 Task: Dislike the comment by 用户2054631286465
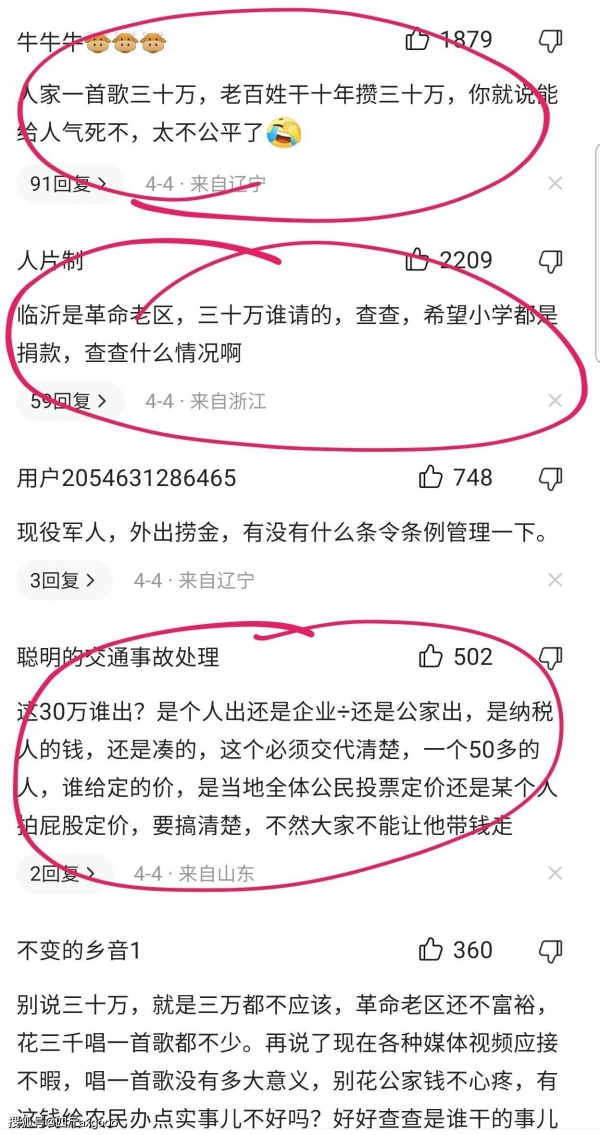tap(550, 478)
